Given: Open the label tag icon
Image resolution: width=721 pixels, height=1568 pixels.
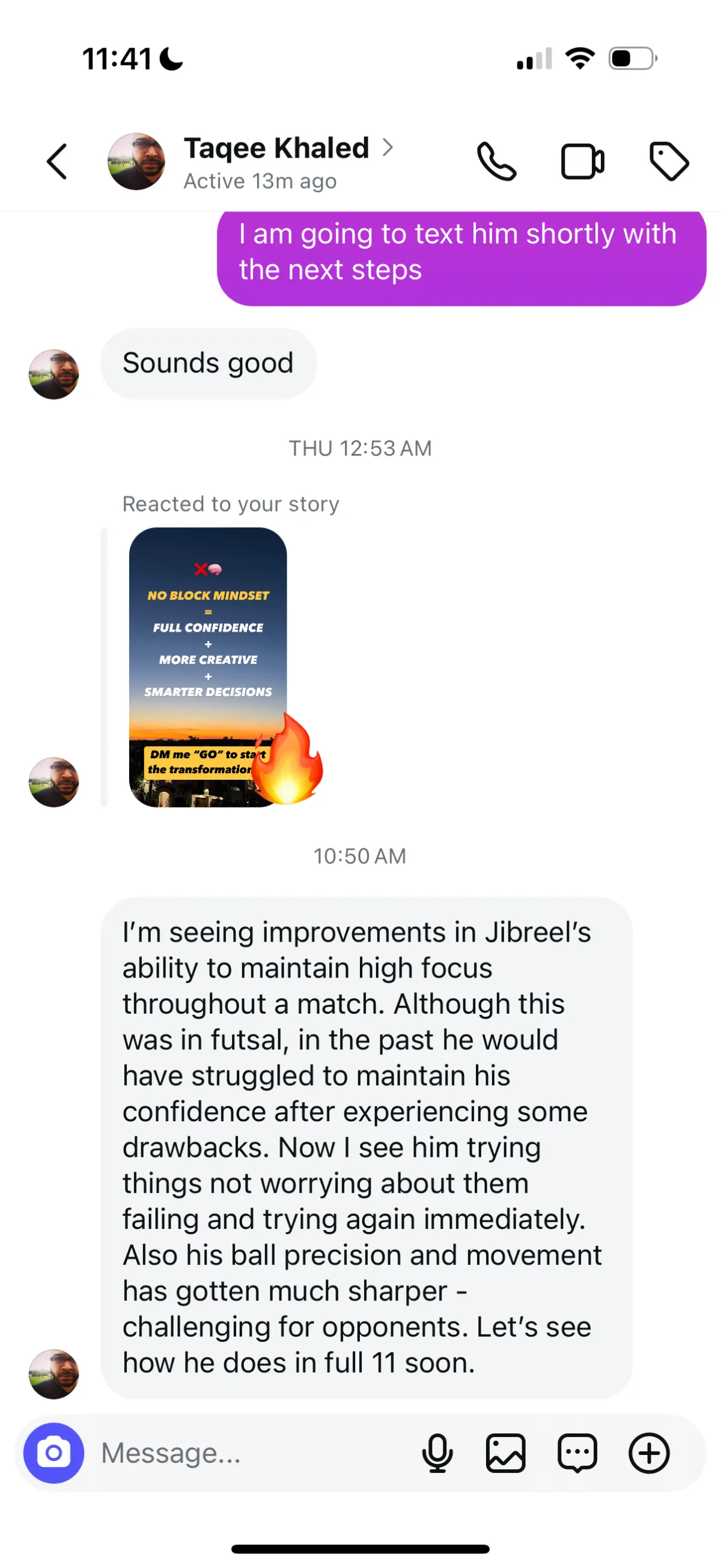Looking at the screenshot, I should pyautogui.click(x=669, y=162).
